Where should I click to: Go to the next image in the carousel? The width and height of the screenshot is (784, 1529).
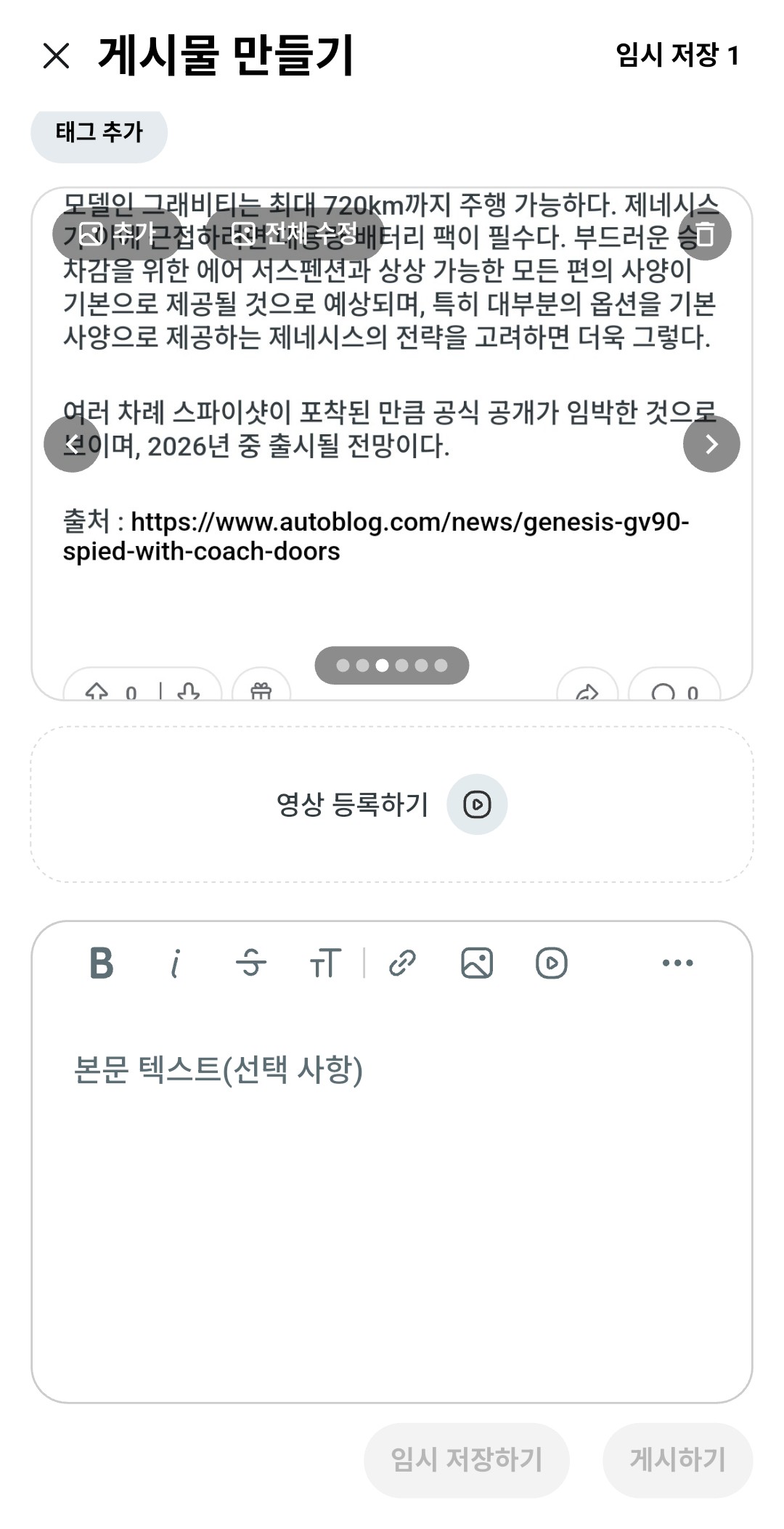point(711,444)
